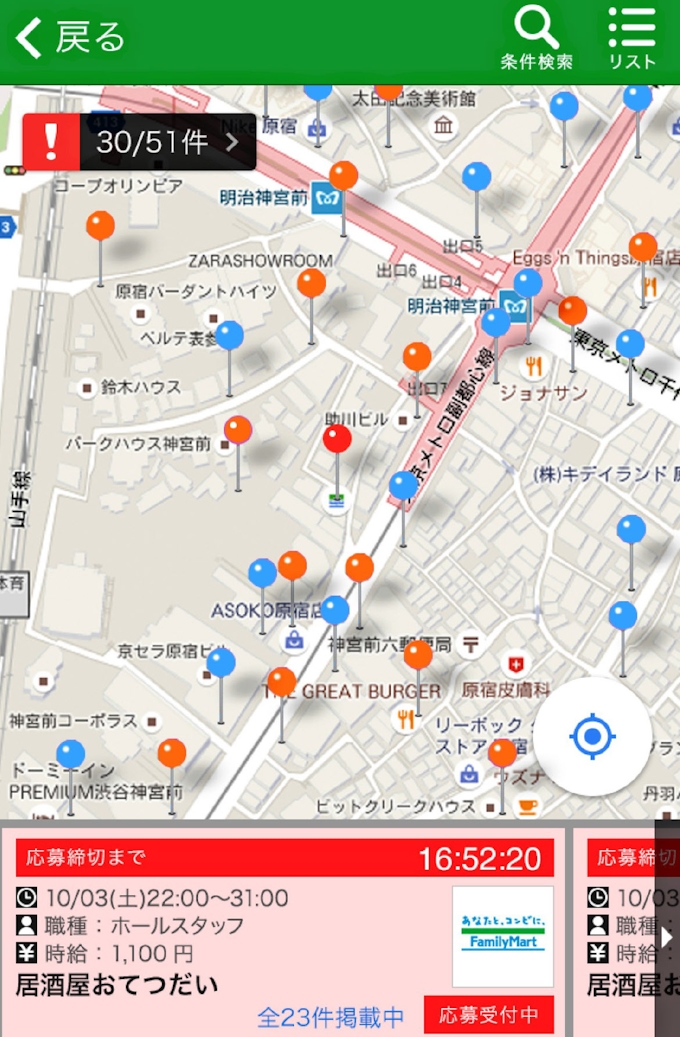The height and width of the screenshot is (1037, 680).
Task: Show the next job card arrow
Action: click(667, 937)
